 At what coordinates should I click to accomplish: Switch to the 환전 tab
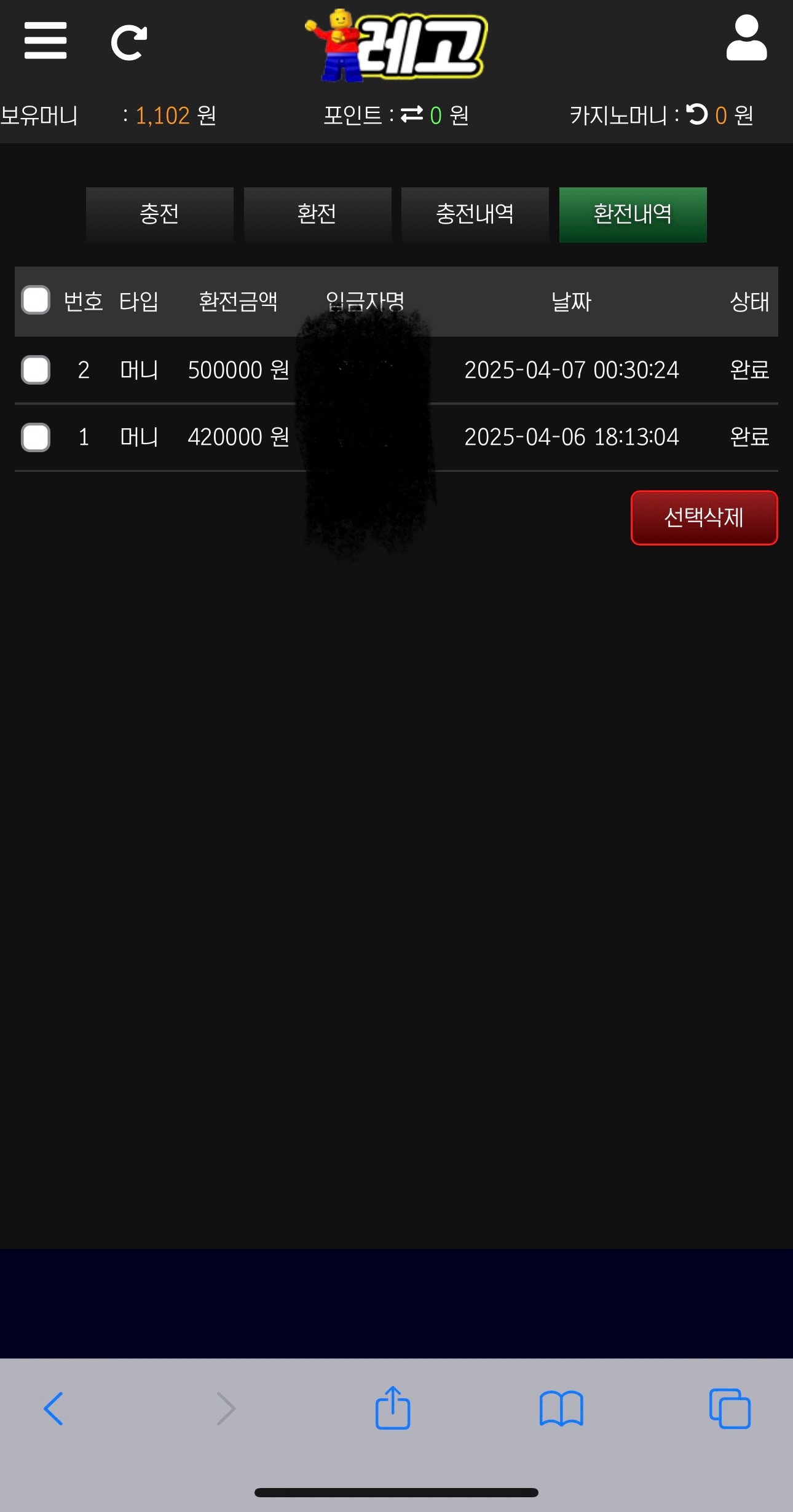tap(317, 214)
